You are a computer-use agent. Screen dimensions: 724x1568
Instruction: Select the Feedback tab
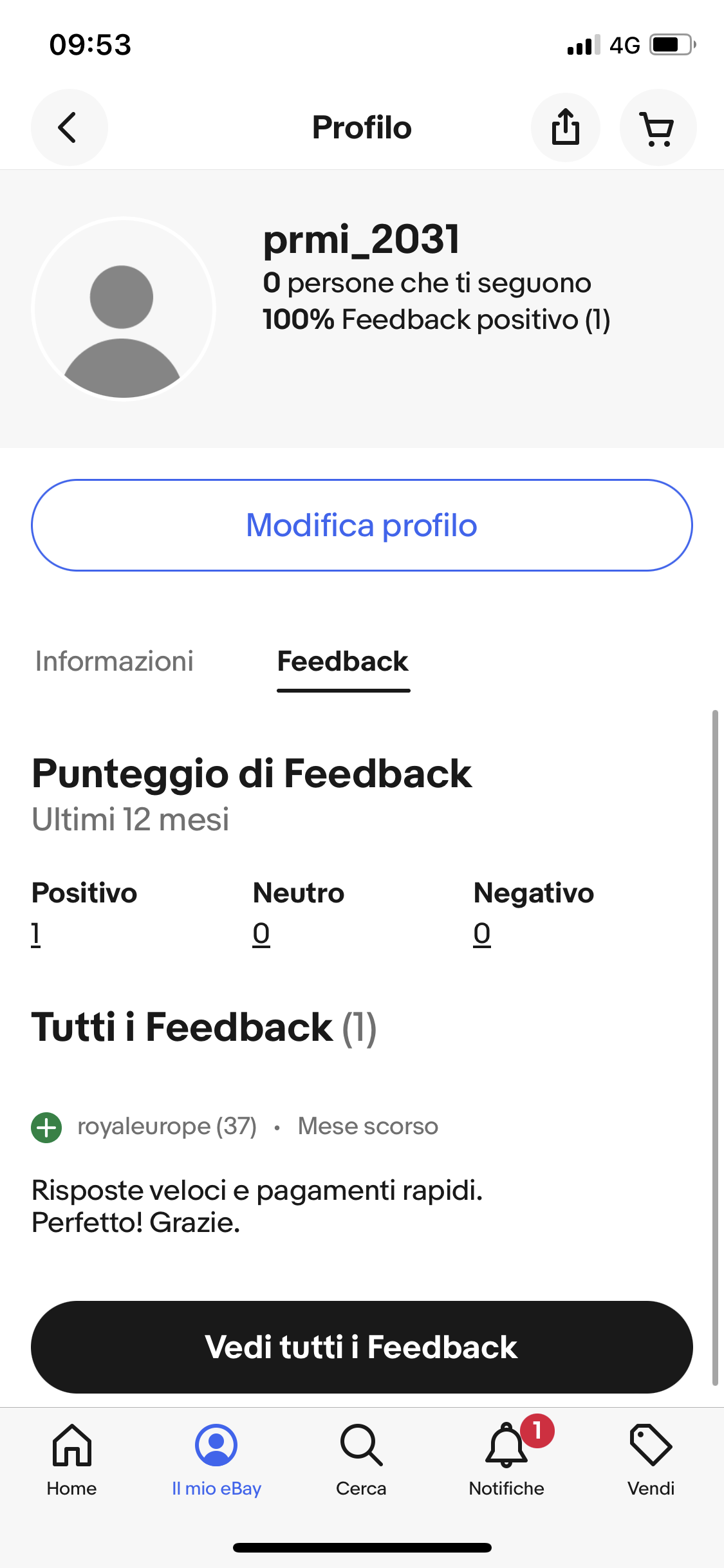pyautogui.click(x=343, y=662)
